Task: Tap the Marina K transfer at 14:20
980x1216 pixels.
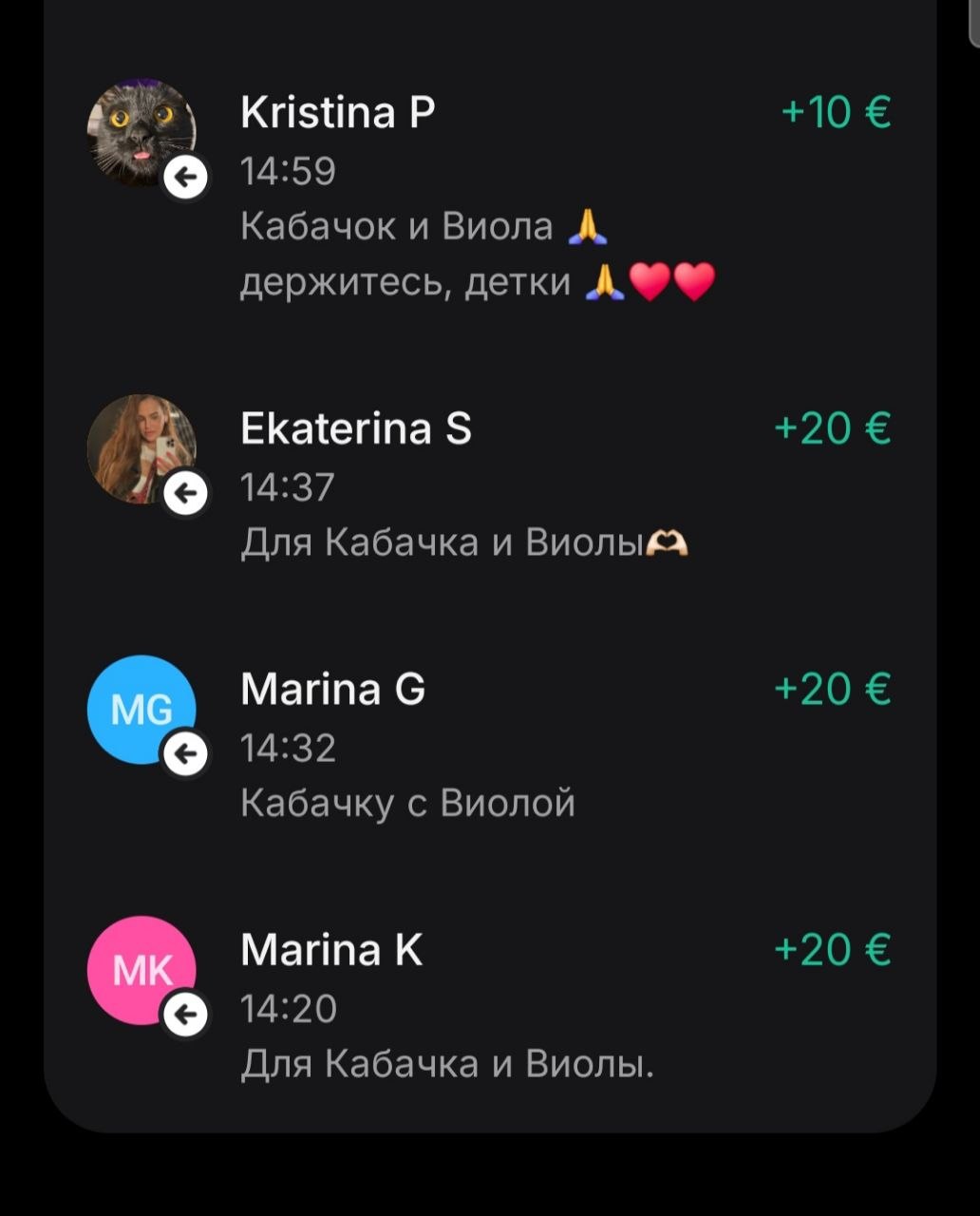Action: (489, 1005)
